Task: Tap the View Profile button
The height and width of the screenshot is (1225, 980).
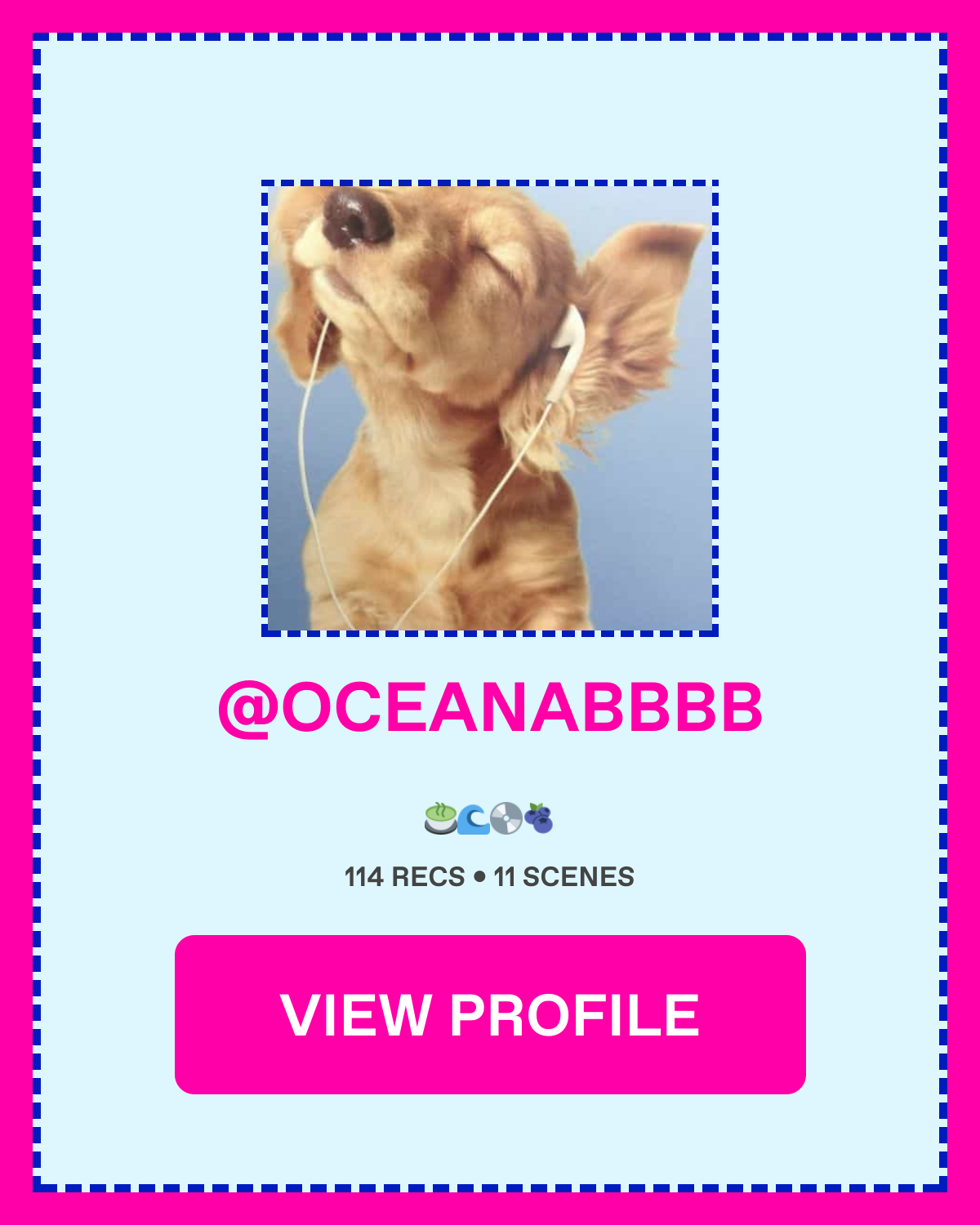Action: 490,1014
